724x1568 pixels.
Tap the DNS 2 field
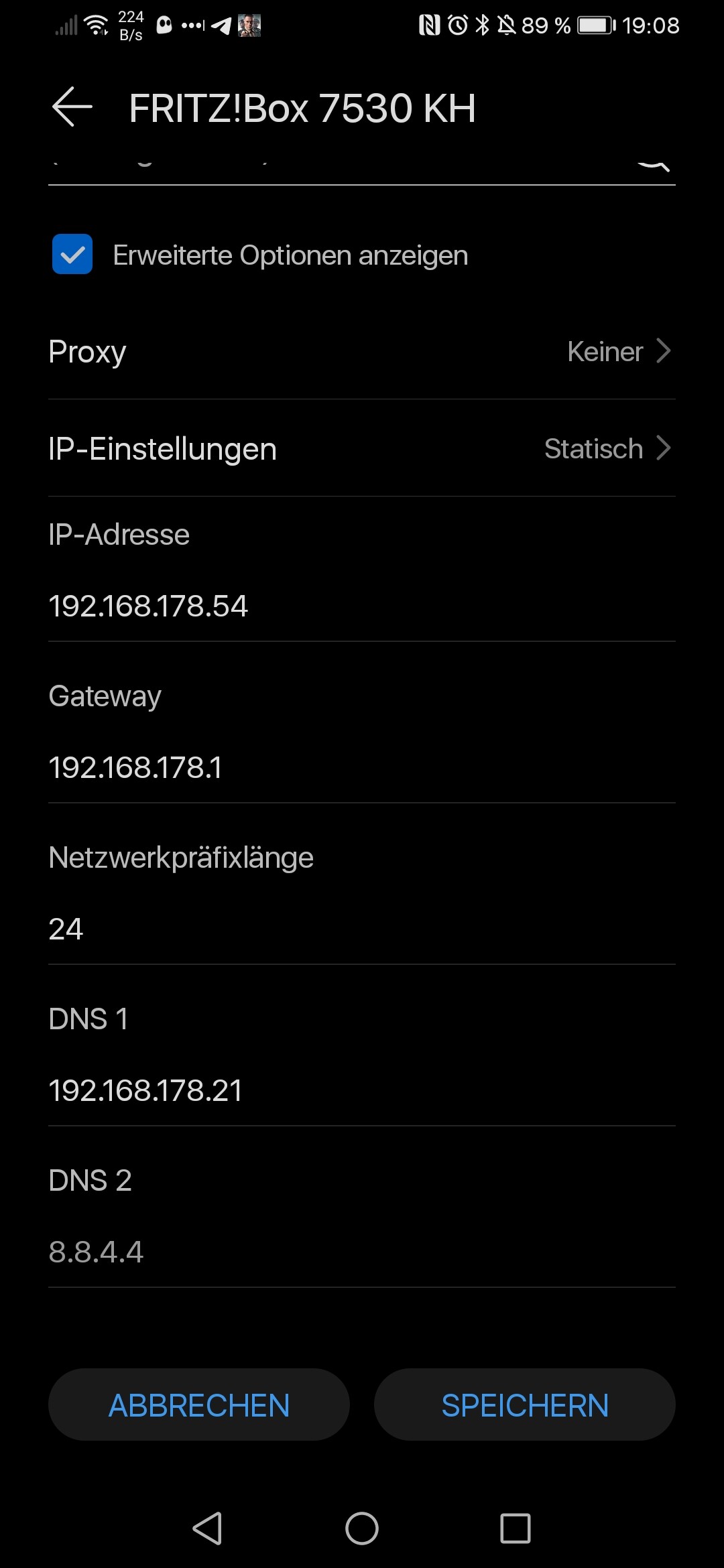point(362,1252)
